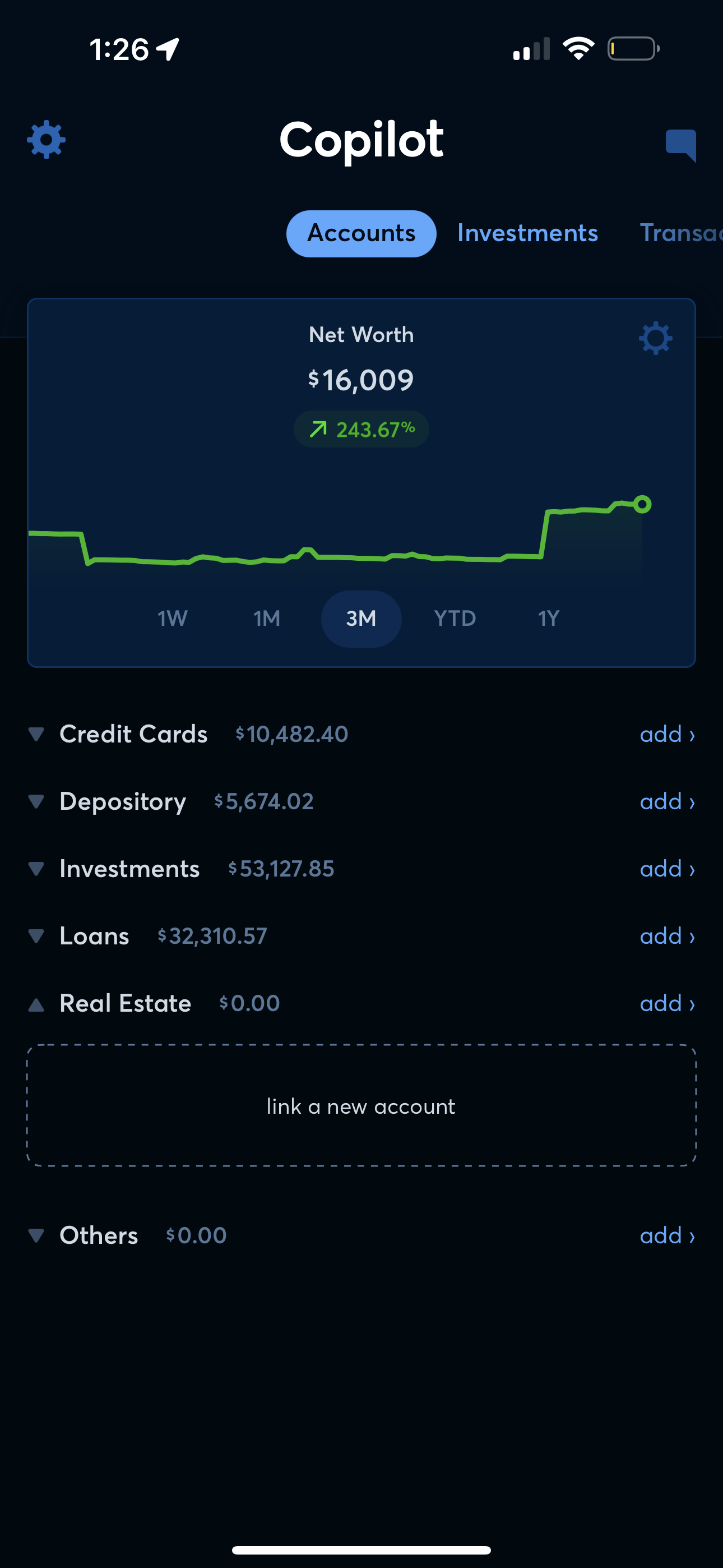Collapse the Loans section

click(x=36, y=936)
